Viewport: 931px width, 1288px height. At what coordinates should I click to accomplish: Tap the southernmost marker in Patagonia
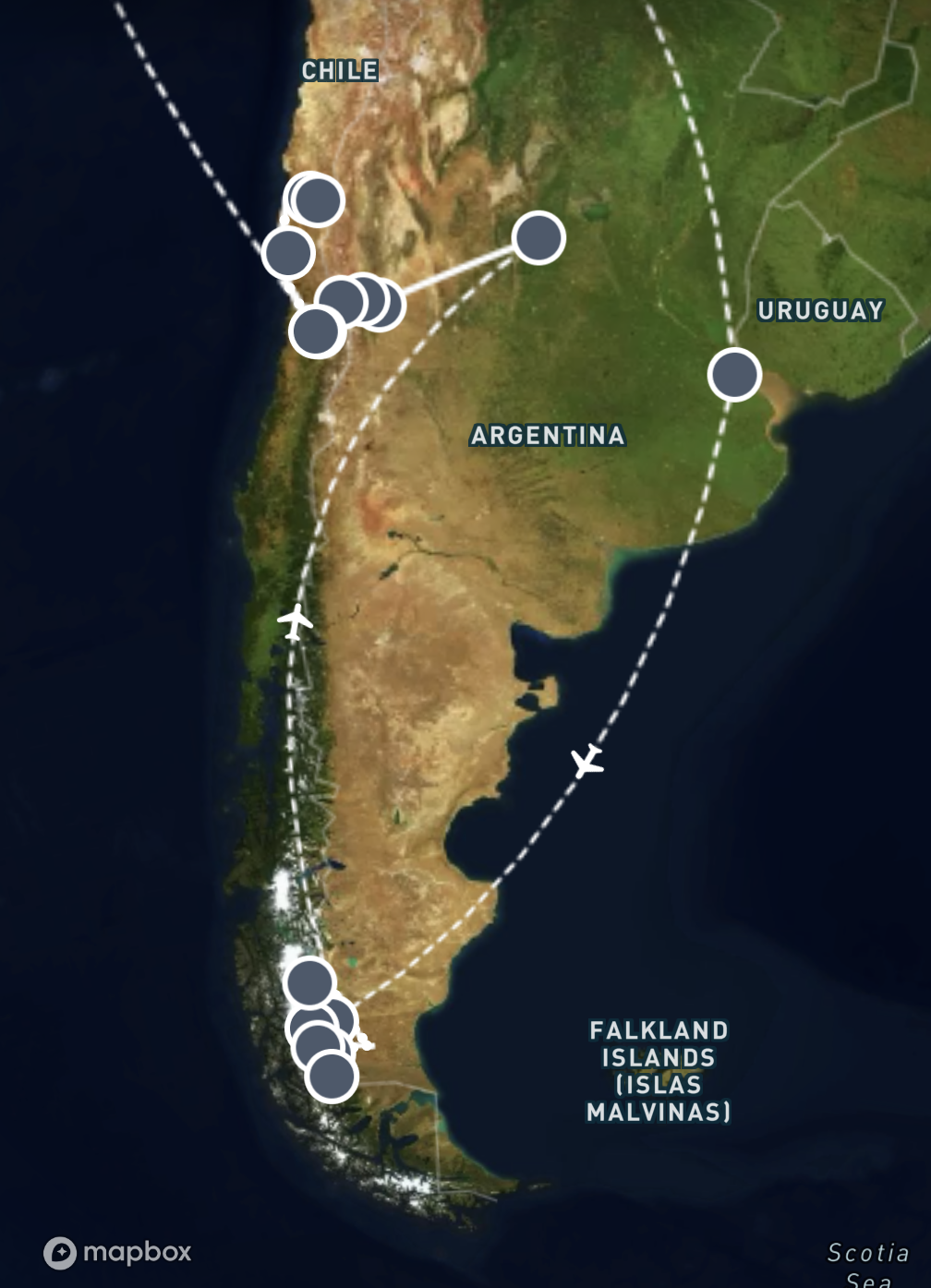[x=331, y=1077]
